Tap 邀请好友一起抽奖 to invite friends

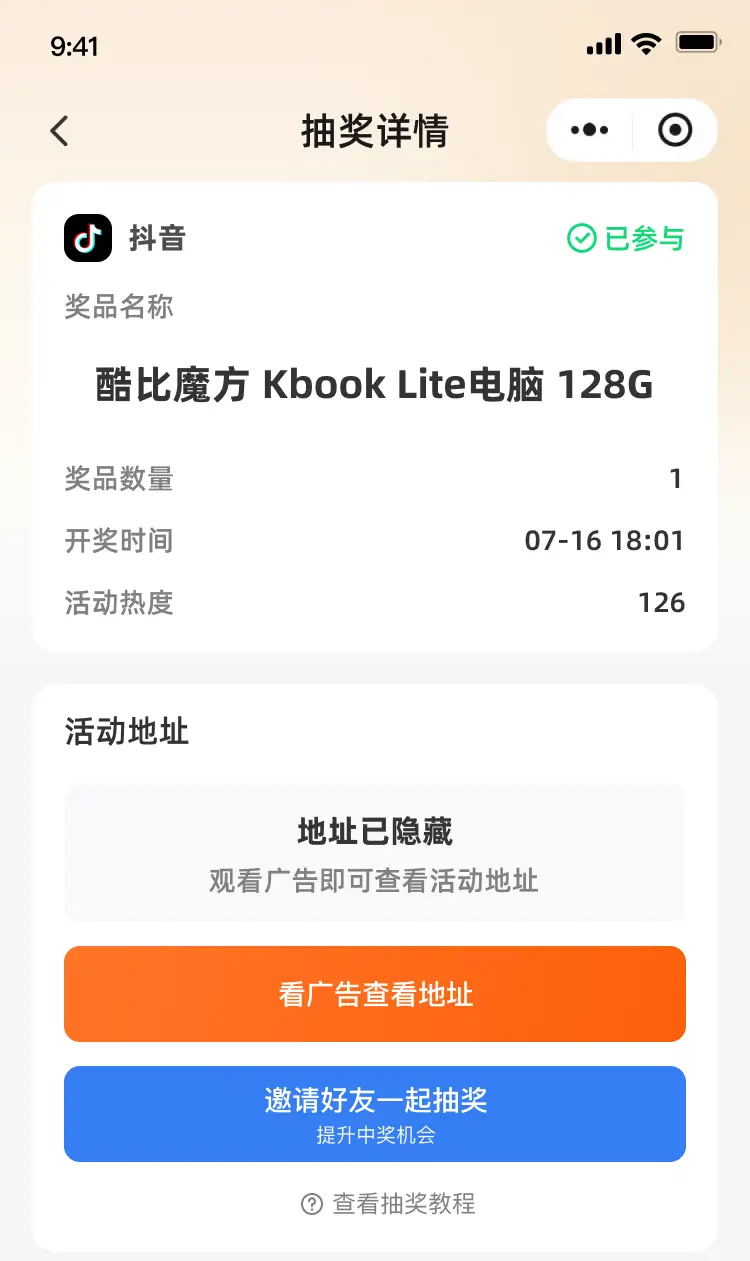coord(375,1113)
